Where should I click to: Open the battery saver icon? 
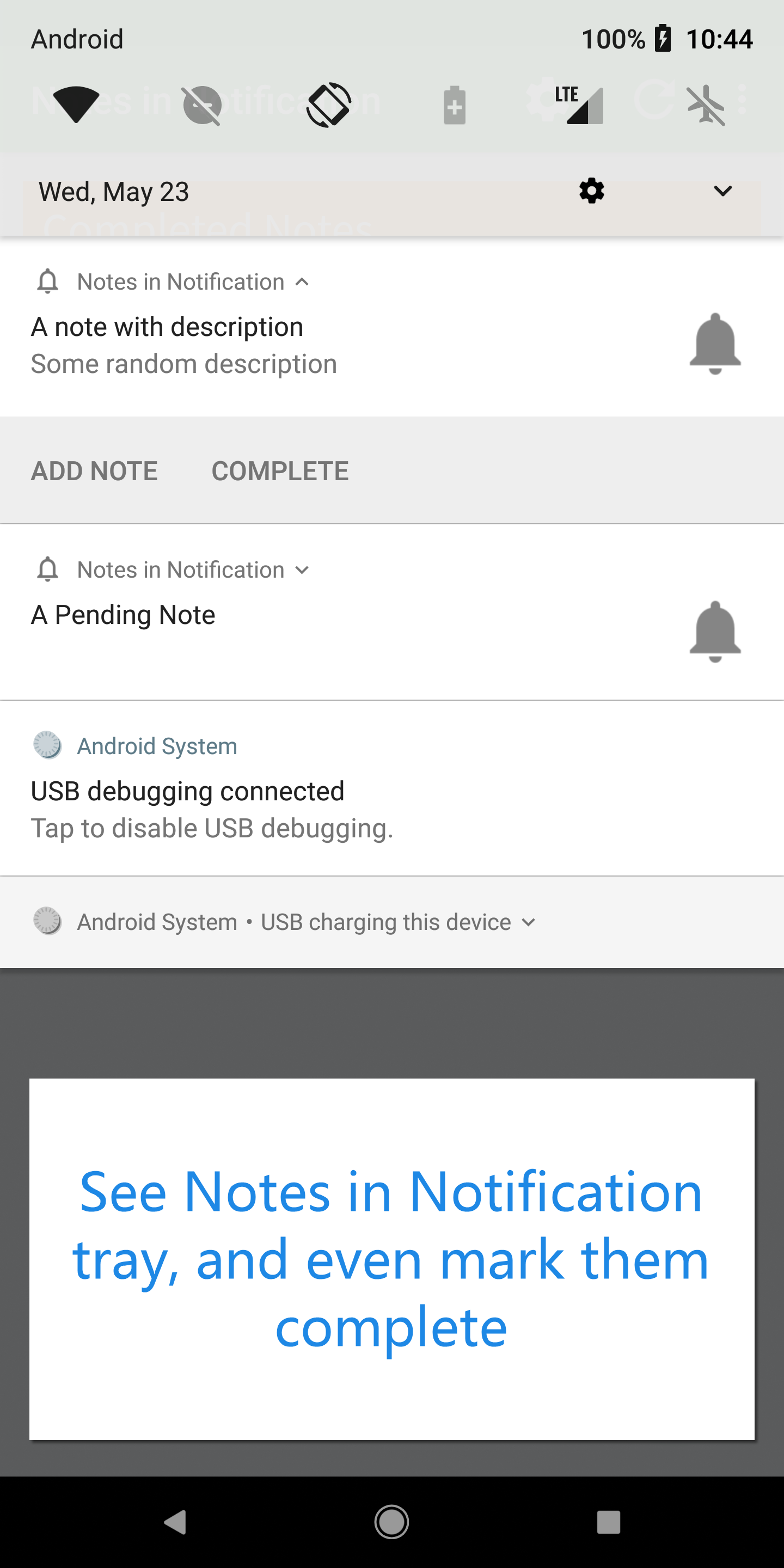455,103
